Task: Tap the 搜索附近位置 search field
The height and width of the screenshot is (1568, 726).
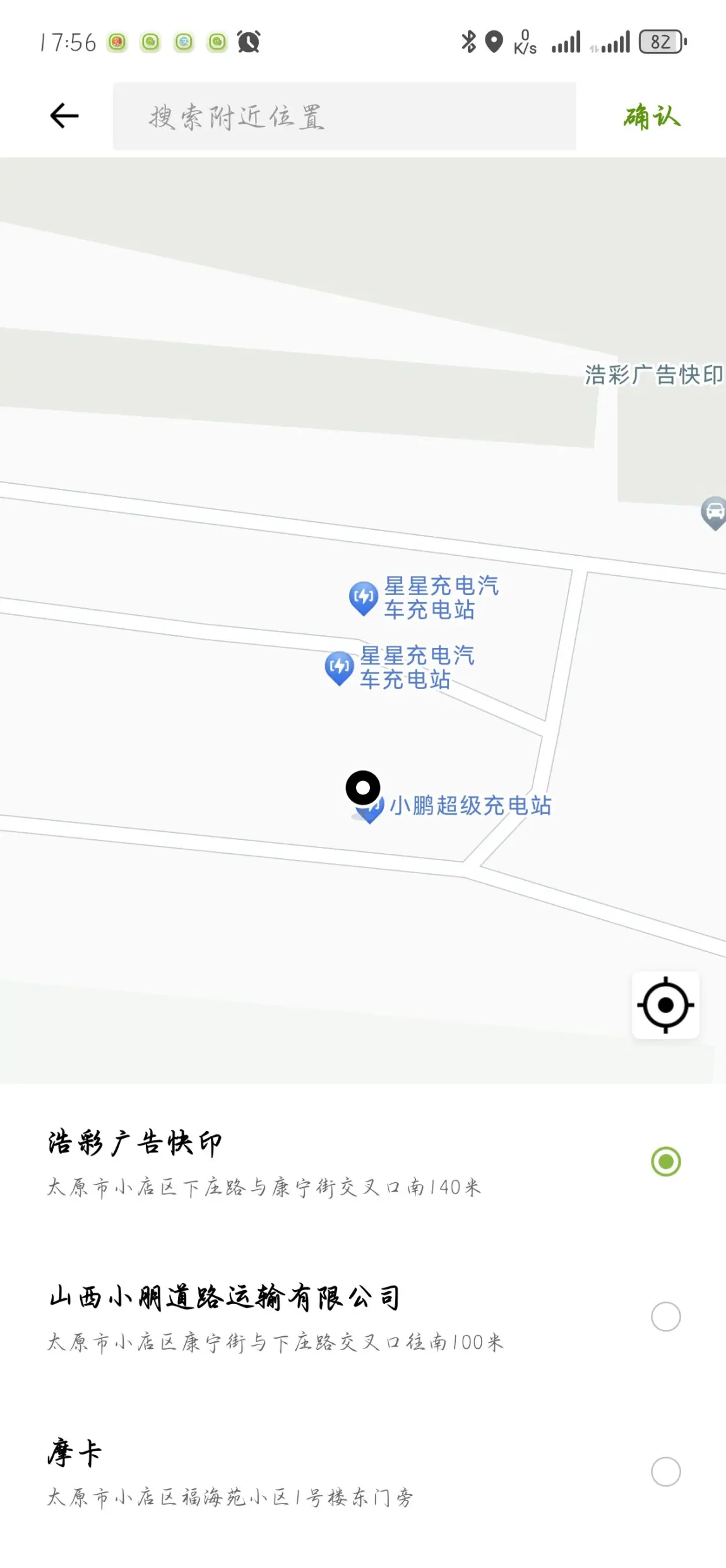Action: [x=344, y=116]
